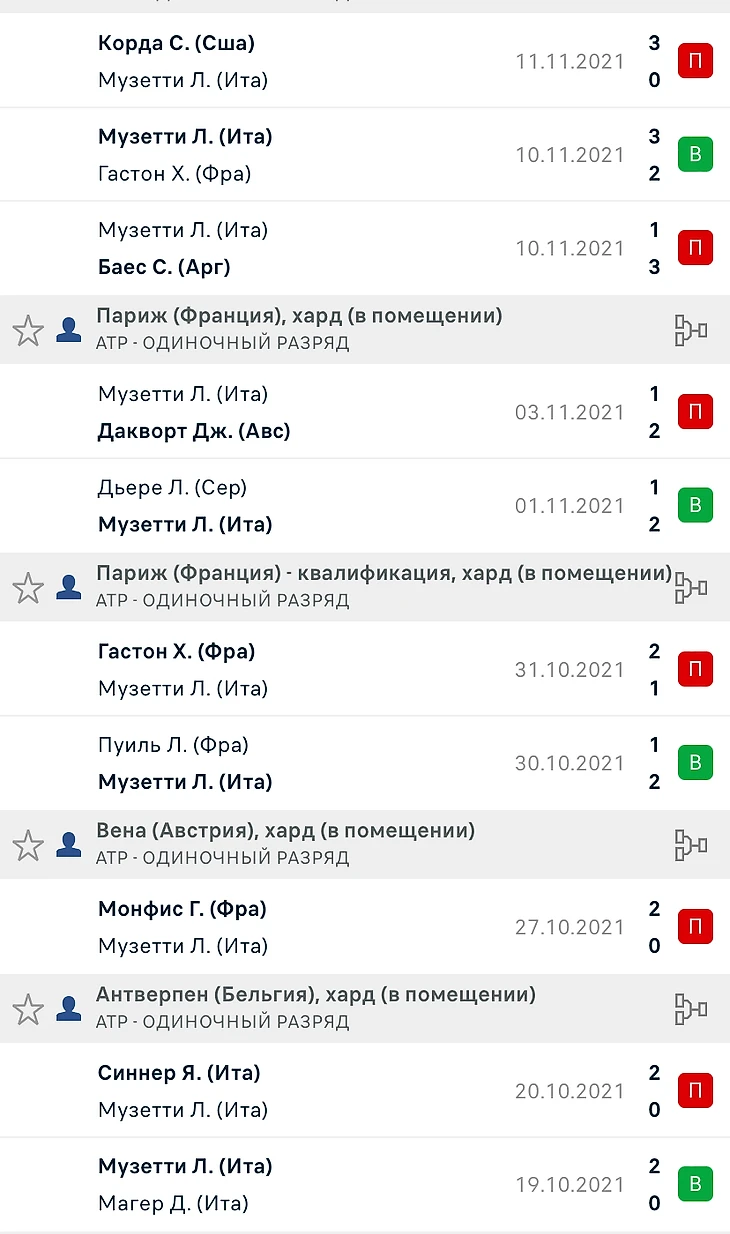Viewport: 730px width, 1234px height.
Task: Open the Париж квалификация draw bracket
Action: point(691,588)
